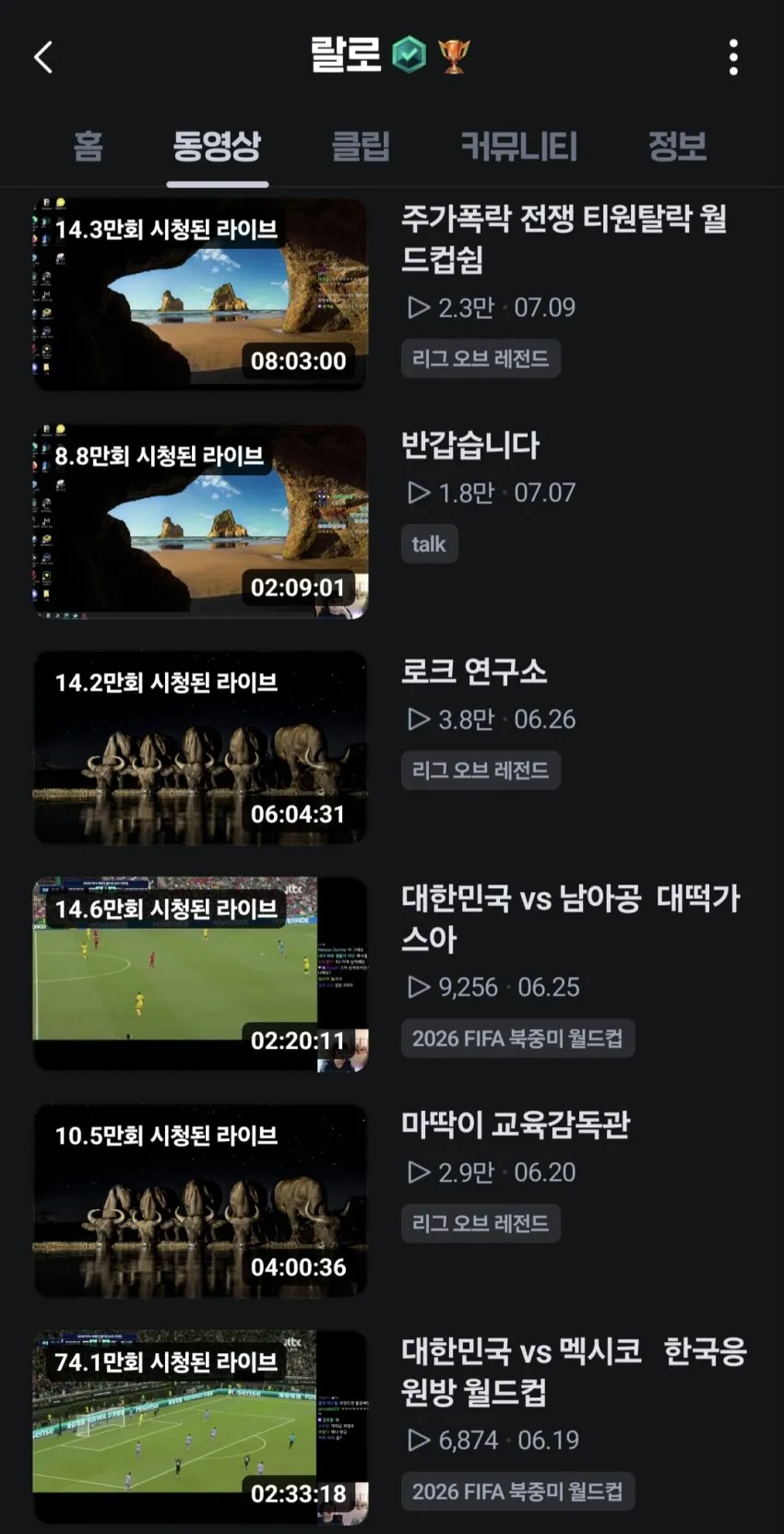Tap the 리그 오브 레전드 chip under 로크 연구소
Screen dimensions: 784x1534
(481, 770)
